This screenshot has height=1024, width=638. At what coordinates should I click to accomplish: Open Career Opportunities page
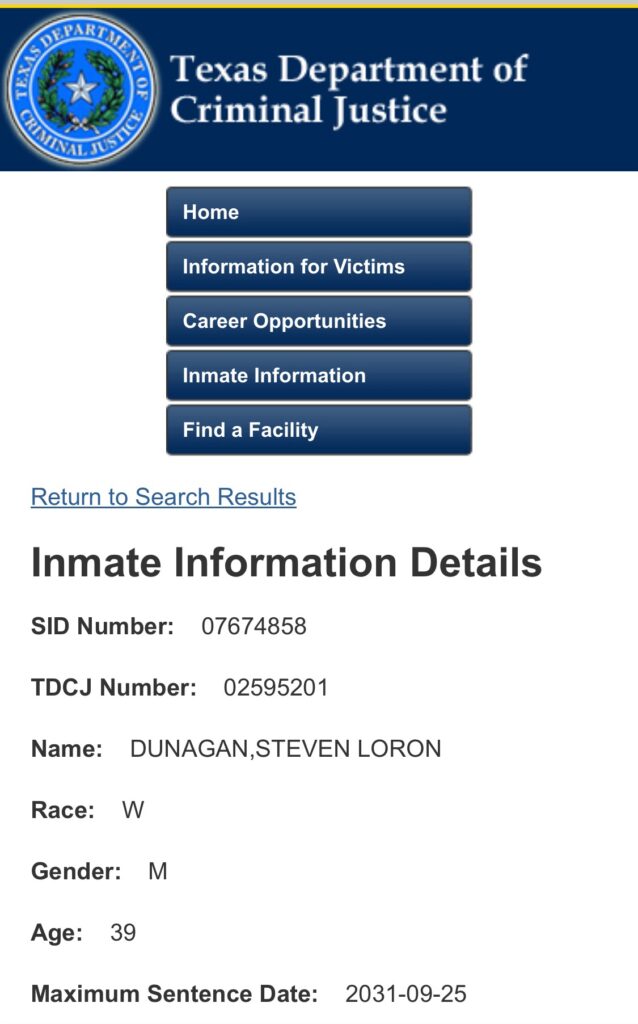point(318,321)
